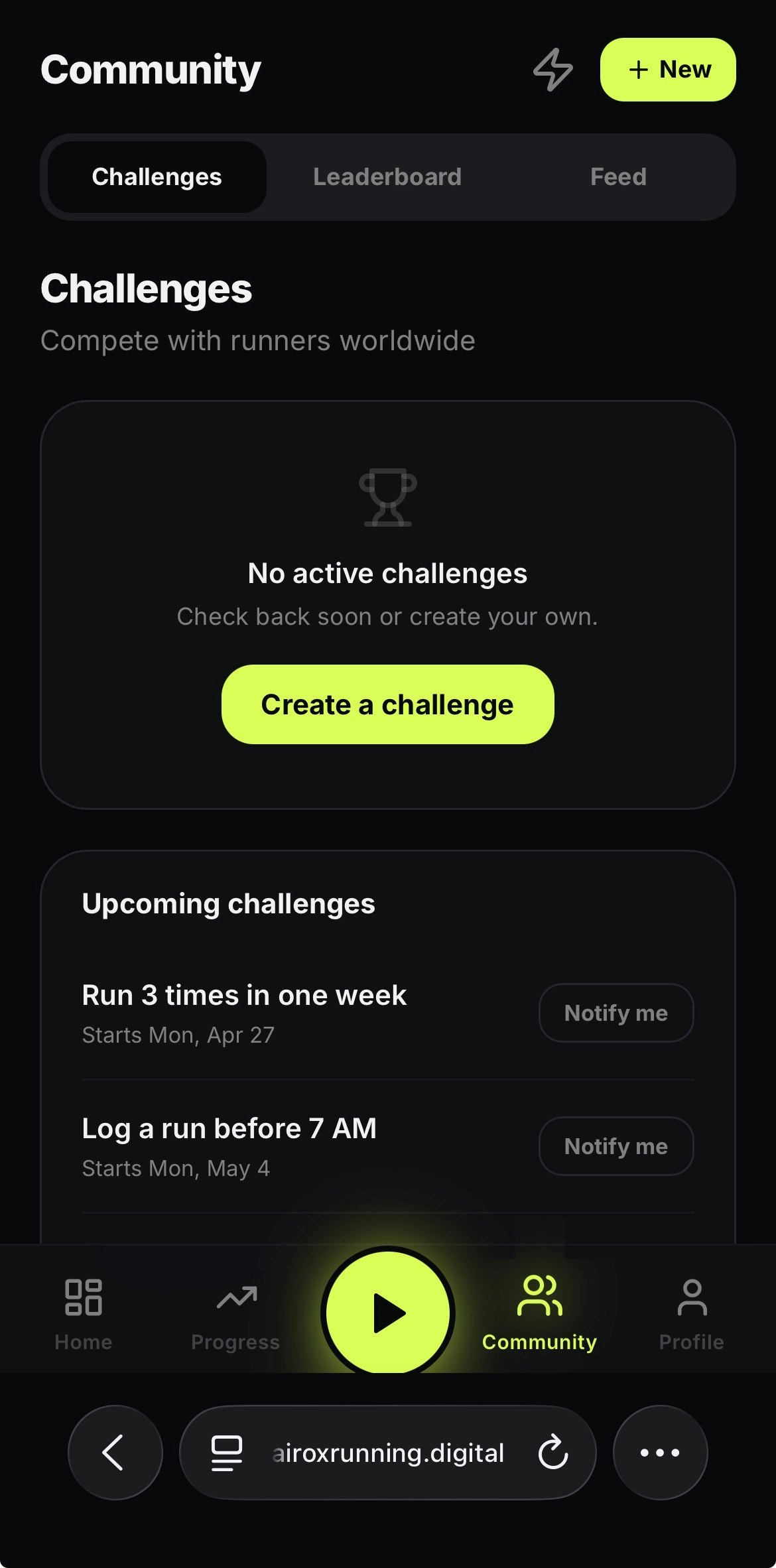Go back in the browser
Screen dimensions: 776x1568
[x=115, y=1453]
